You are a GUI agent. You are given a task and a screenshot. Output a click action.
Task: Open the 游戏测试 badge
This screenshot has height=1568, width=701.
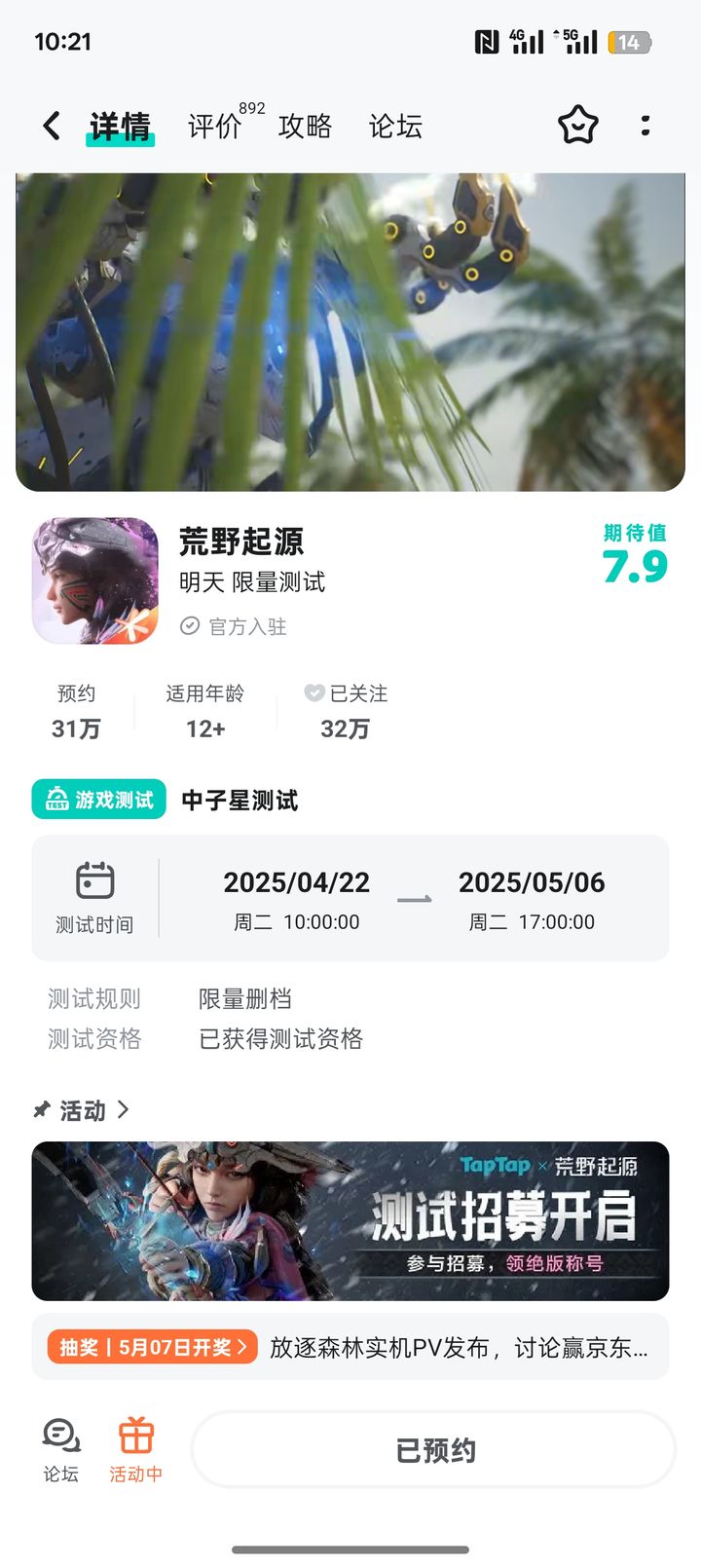99,800
